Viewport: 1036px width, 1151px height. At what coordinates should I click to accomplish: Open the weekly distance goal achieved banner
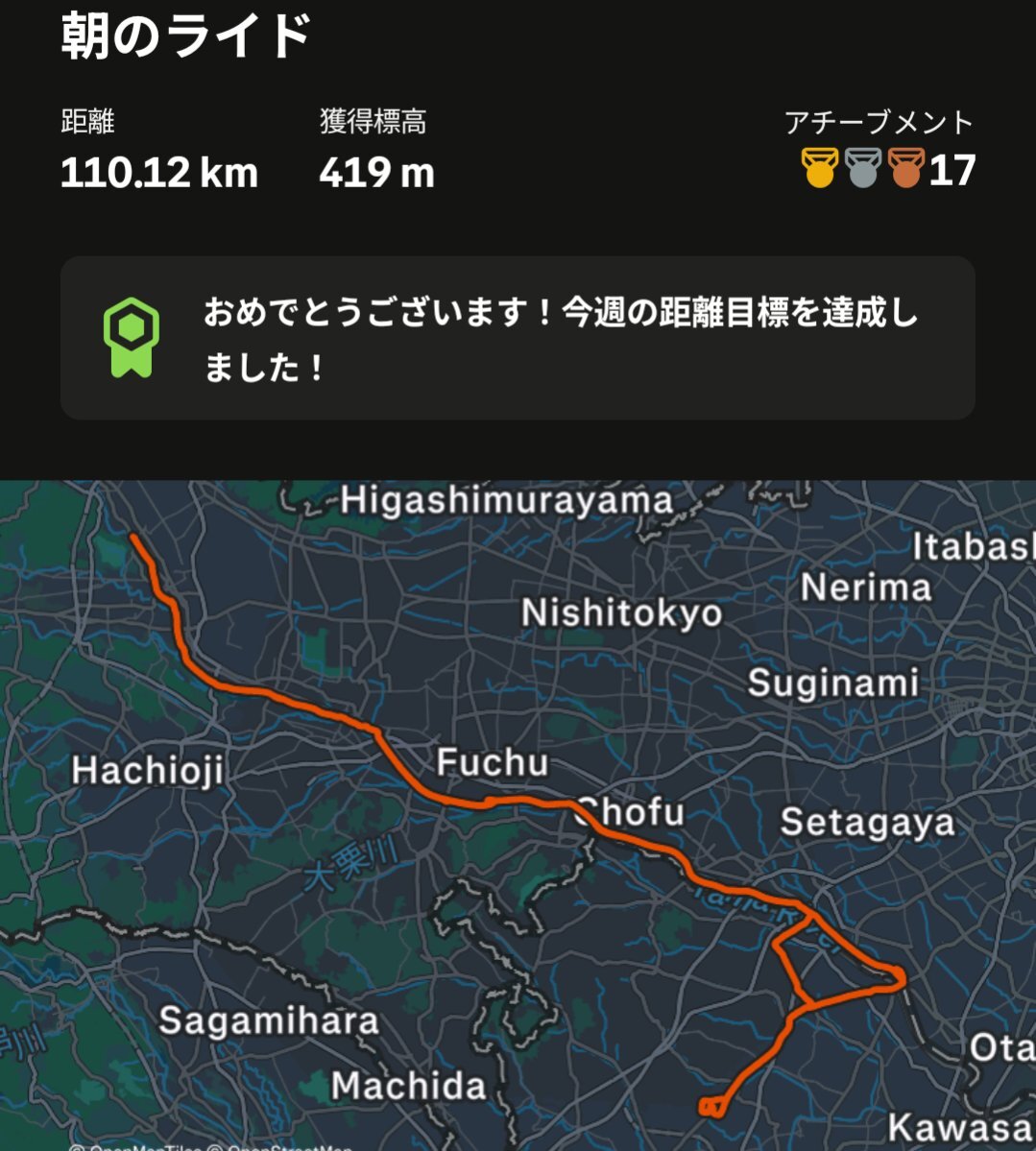[x=518, y=338]
